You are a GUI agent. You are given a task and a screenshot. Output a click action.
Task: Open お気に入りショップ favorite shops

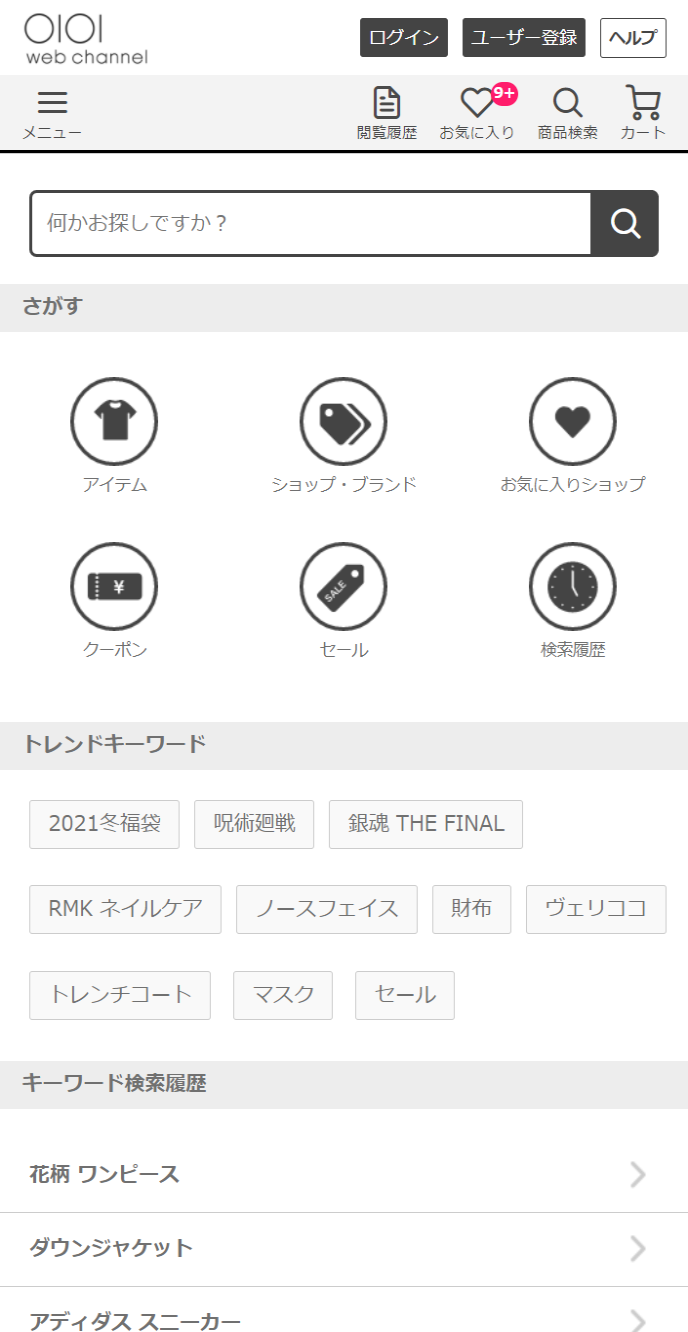(x=572, y=435)
